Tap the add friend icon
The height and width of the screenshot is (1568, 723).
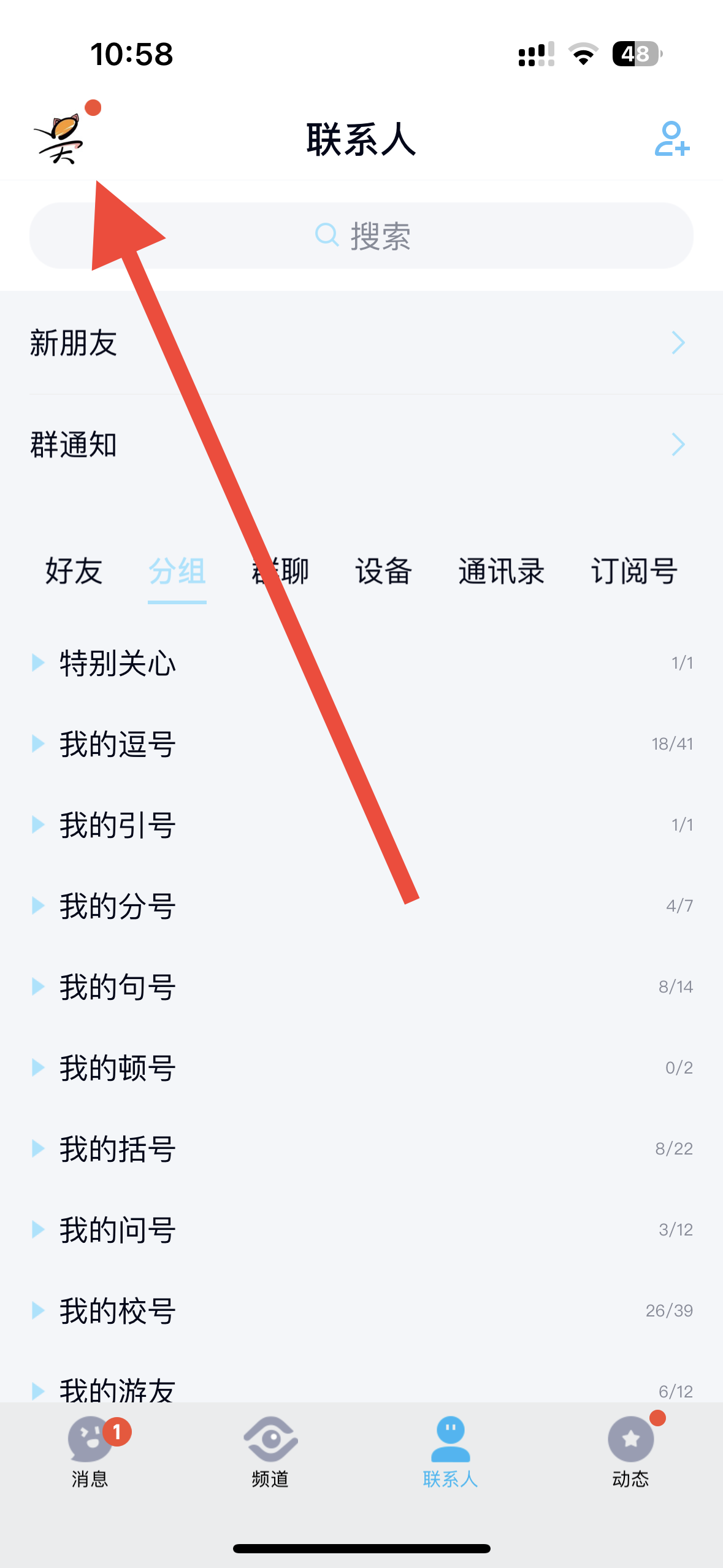coord(671,139)
